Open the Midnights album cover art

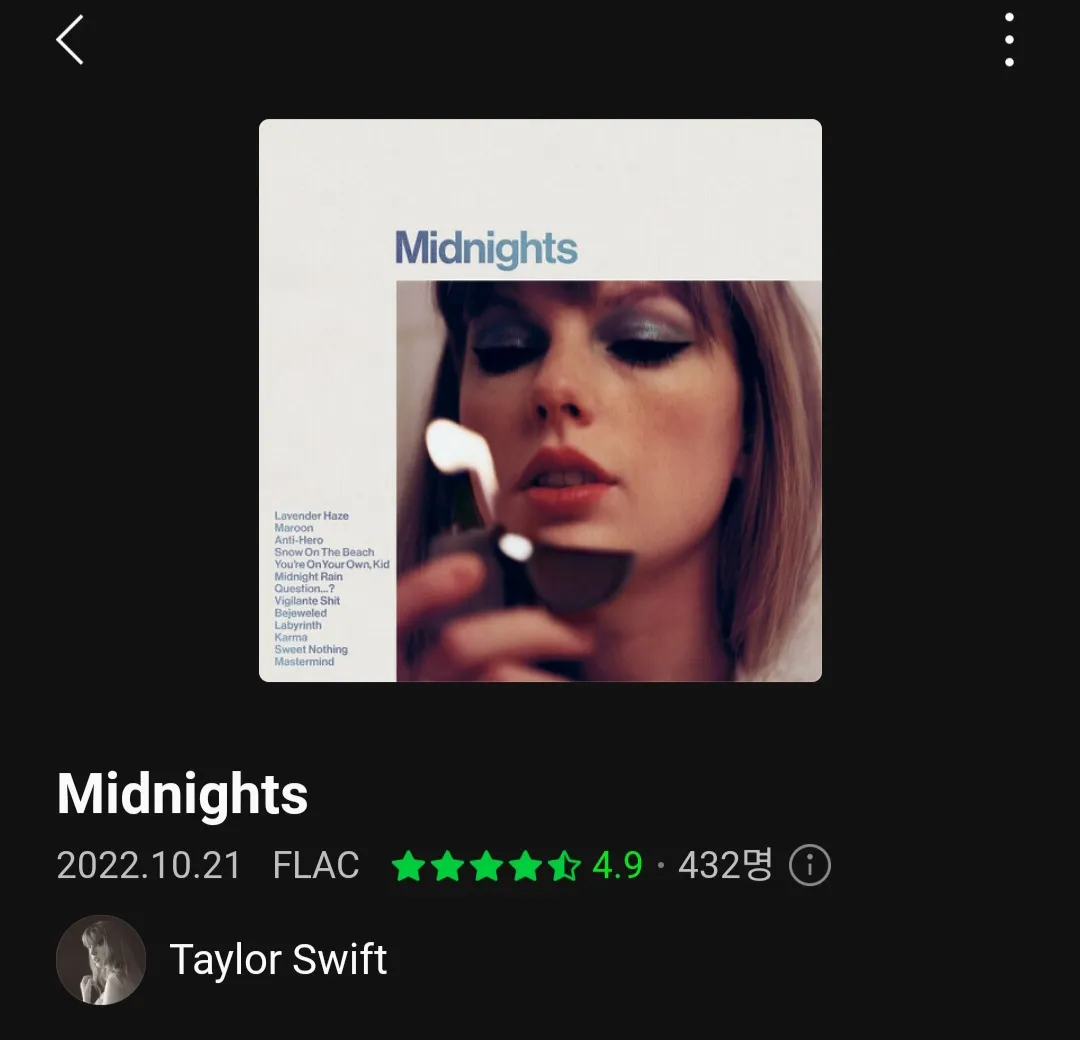pyautogui.click(x=540, y=400)
